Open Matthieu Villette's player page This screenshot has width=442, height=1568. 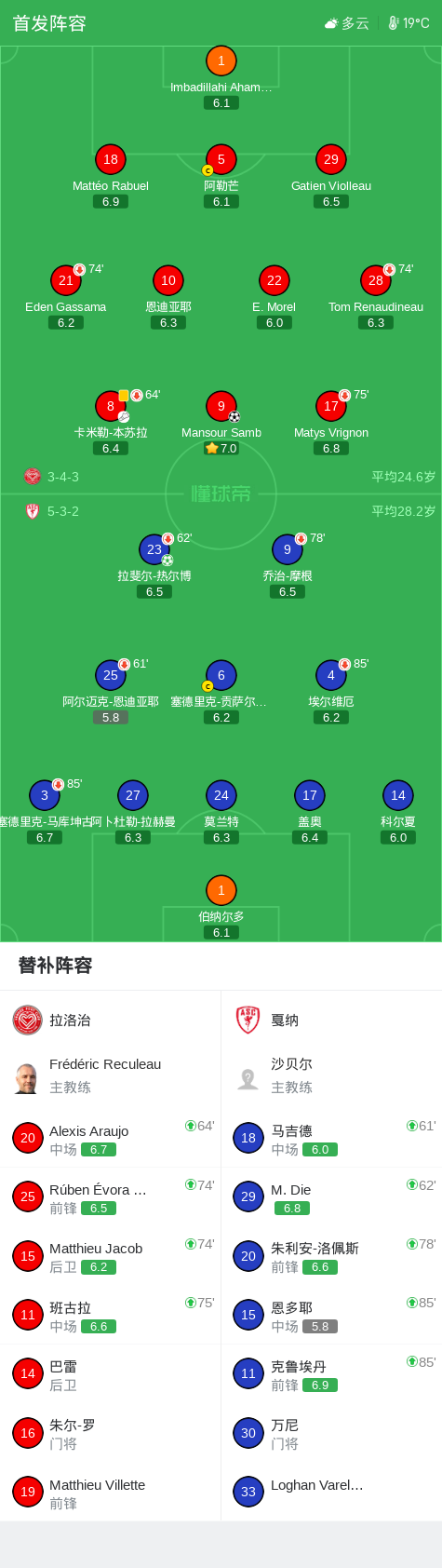[x=111, y=1492]
